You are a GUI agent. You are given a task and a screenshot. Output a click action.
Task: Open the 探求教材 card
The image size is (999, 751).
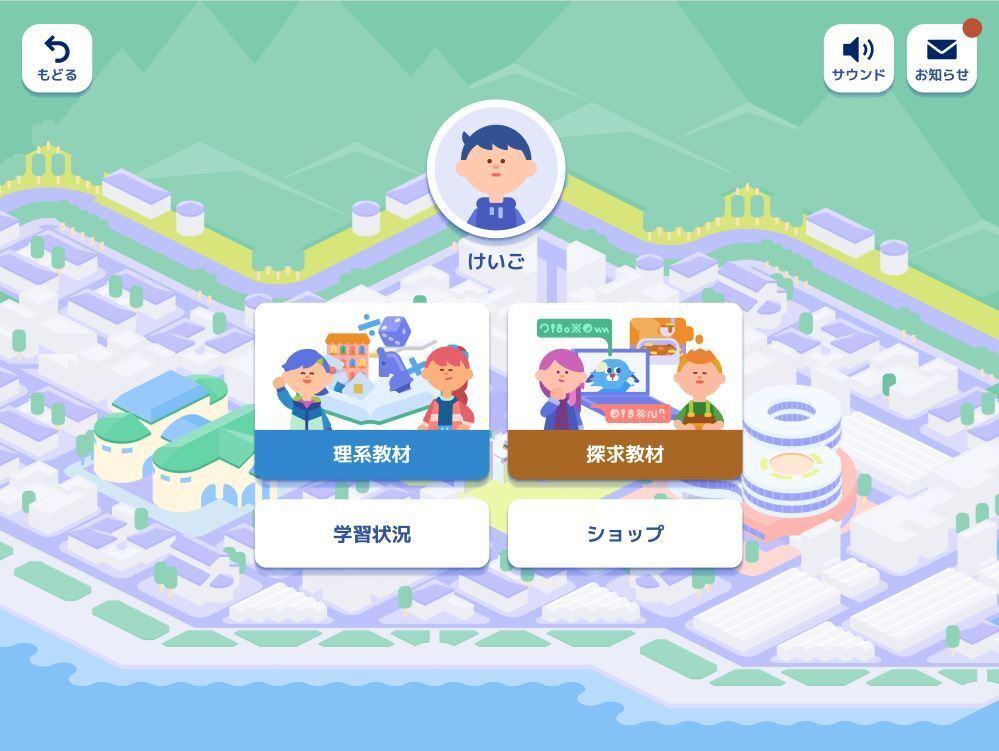pos(625,391)
